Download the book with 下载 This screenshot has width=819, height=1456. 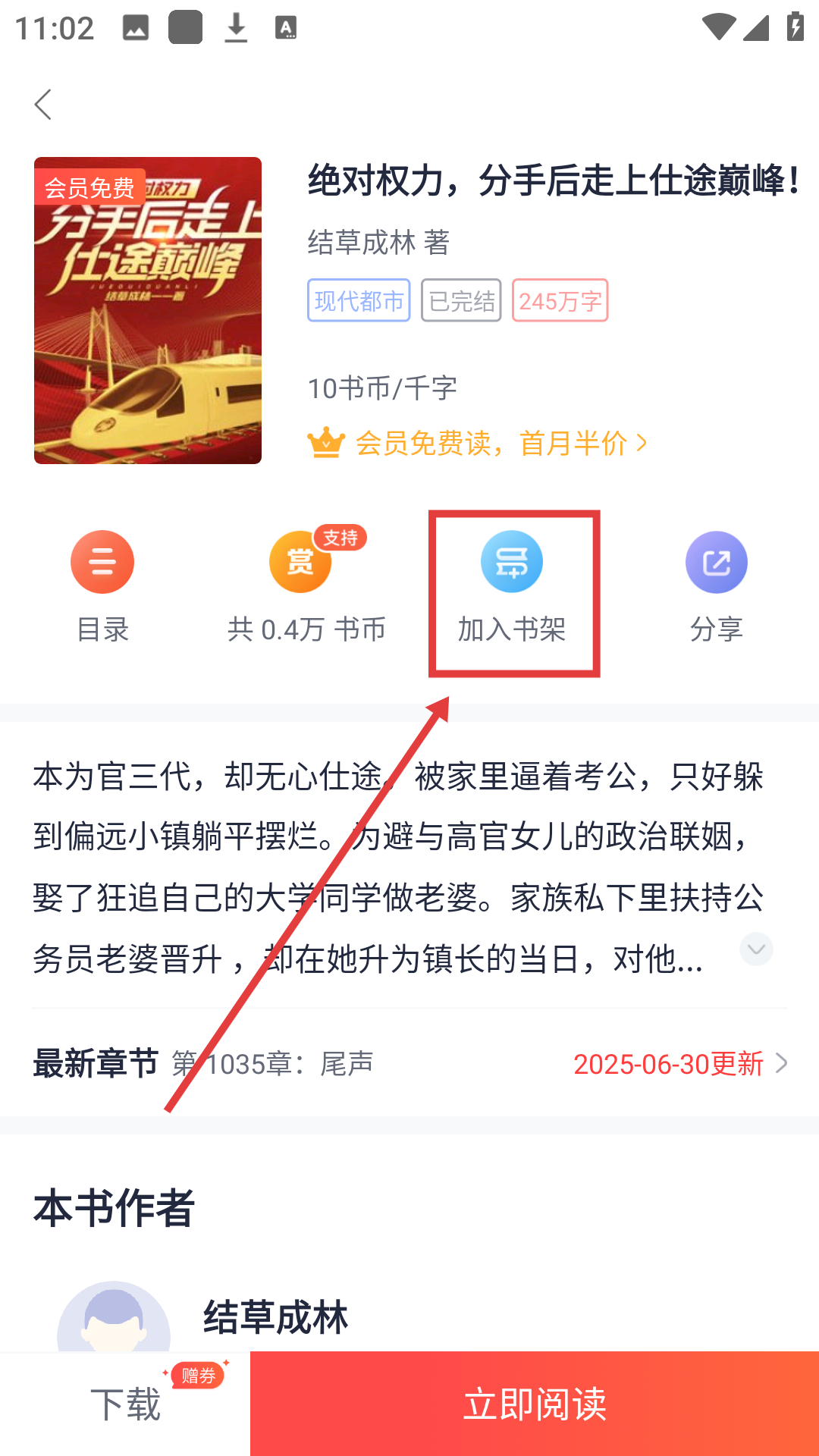coord(125,1404)
